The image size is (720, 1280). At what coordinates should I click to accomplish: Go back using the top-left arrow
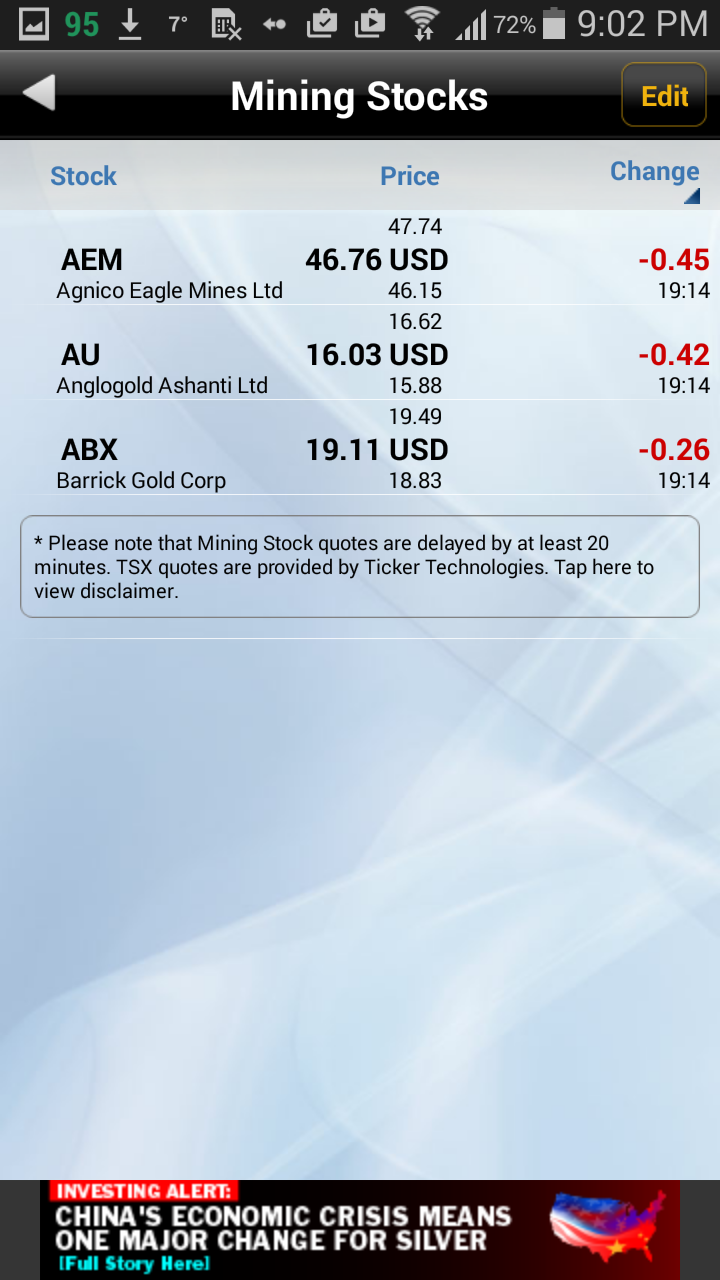tap(39, 94)
